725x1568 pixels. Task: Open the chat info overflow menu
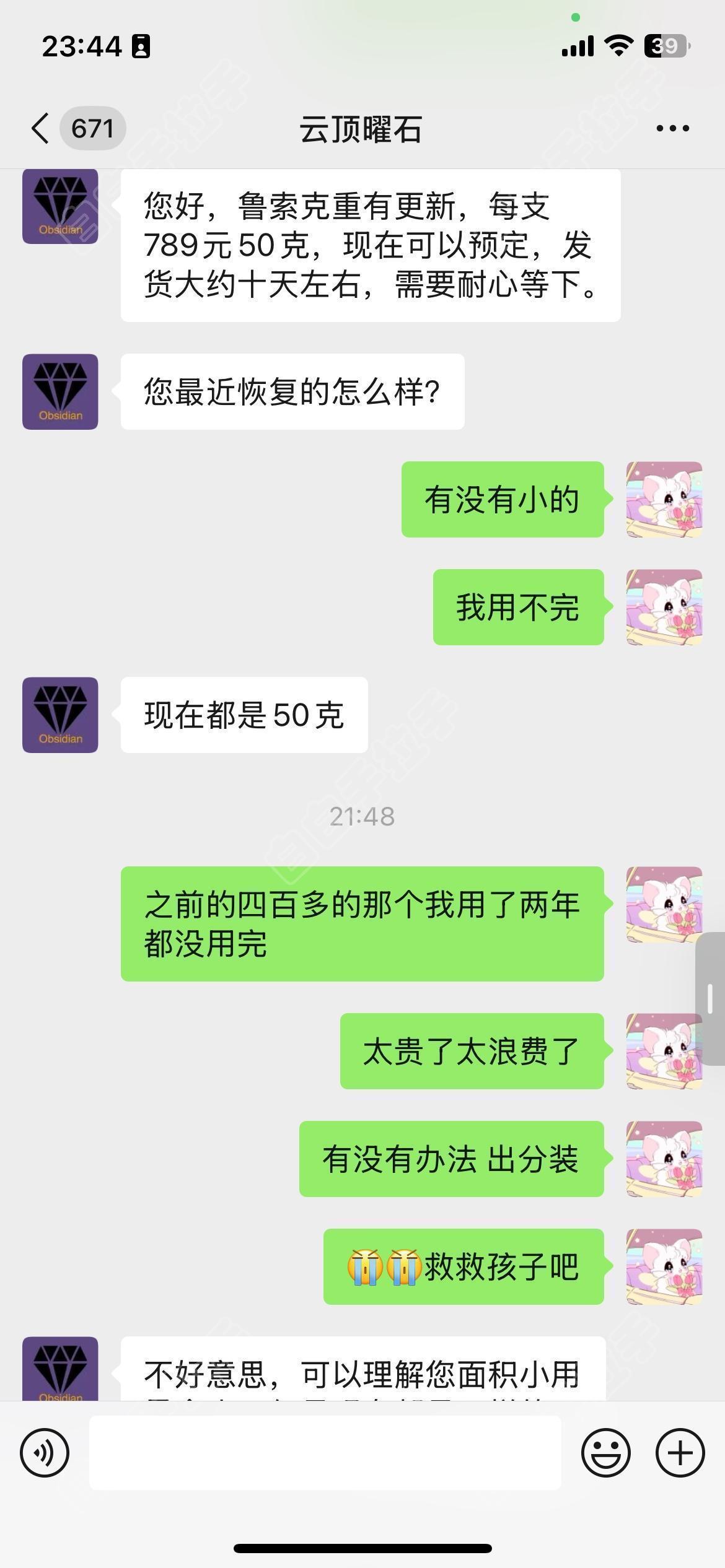coord(672,129)
